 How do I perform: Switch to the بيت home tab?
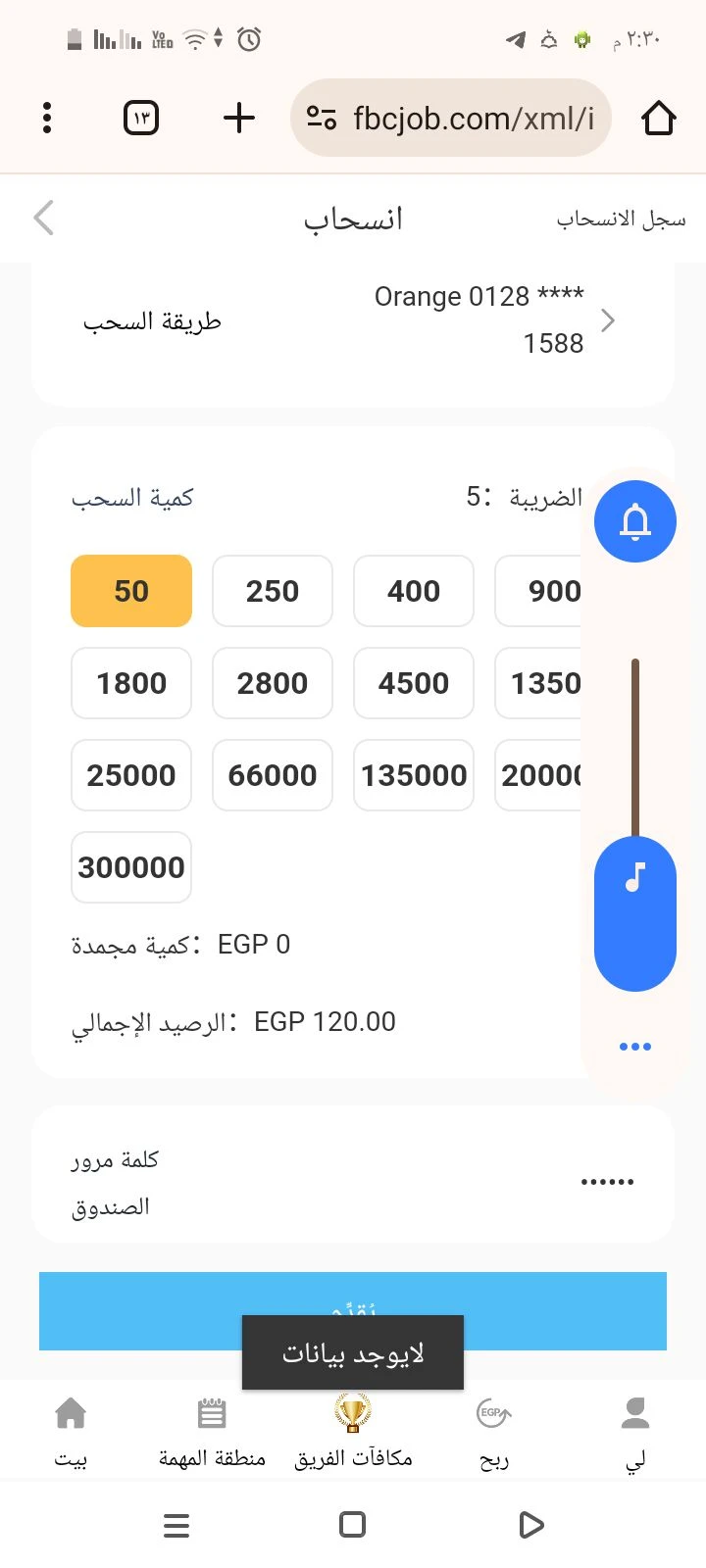(71, 1431)
